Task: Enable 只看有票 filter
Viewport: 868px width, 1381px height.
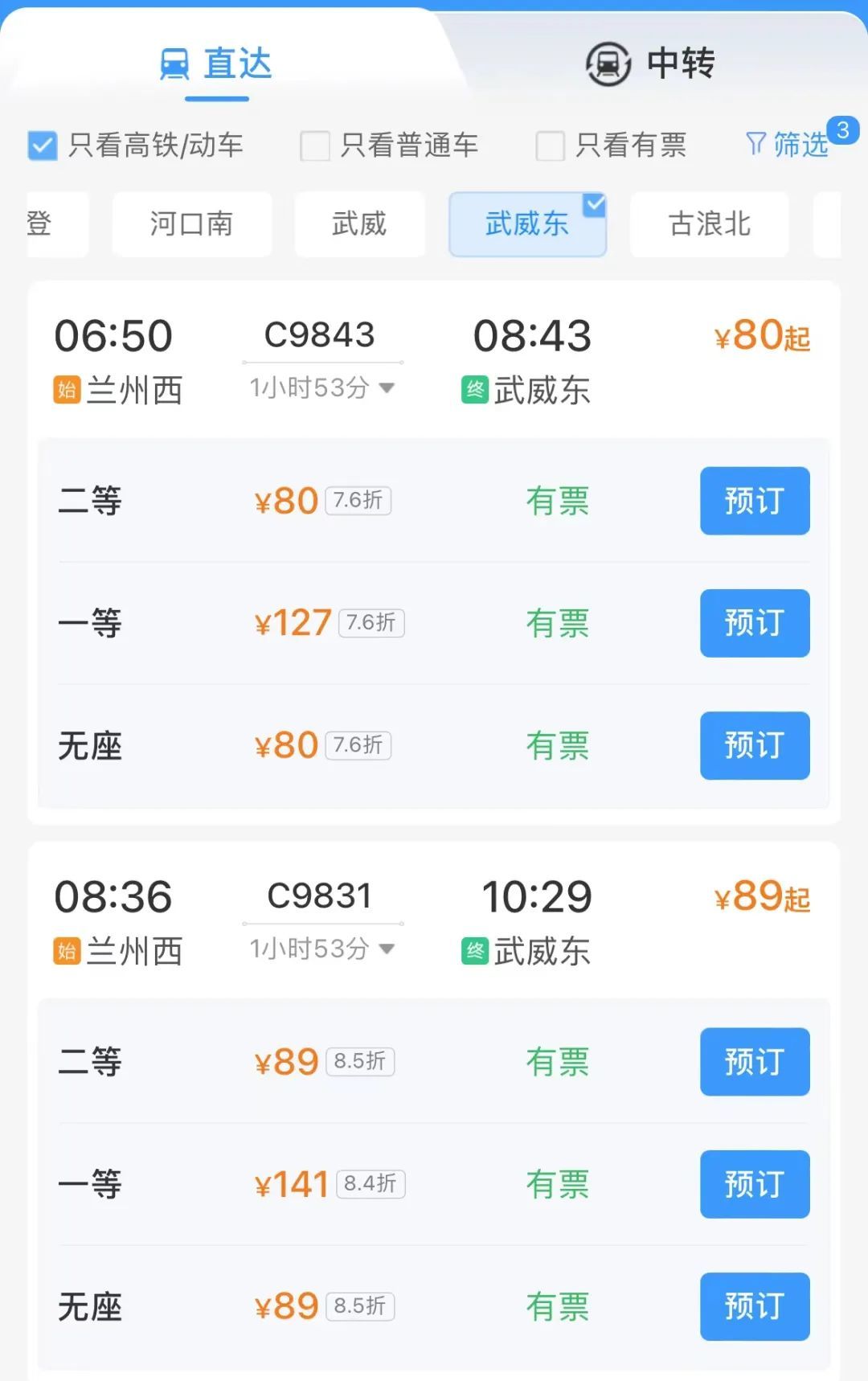Action: [551, 146]
